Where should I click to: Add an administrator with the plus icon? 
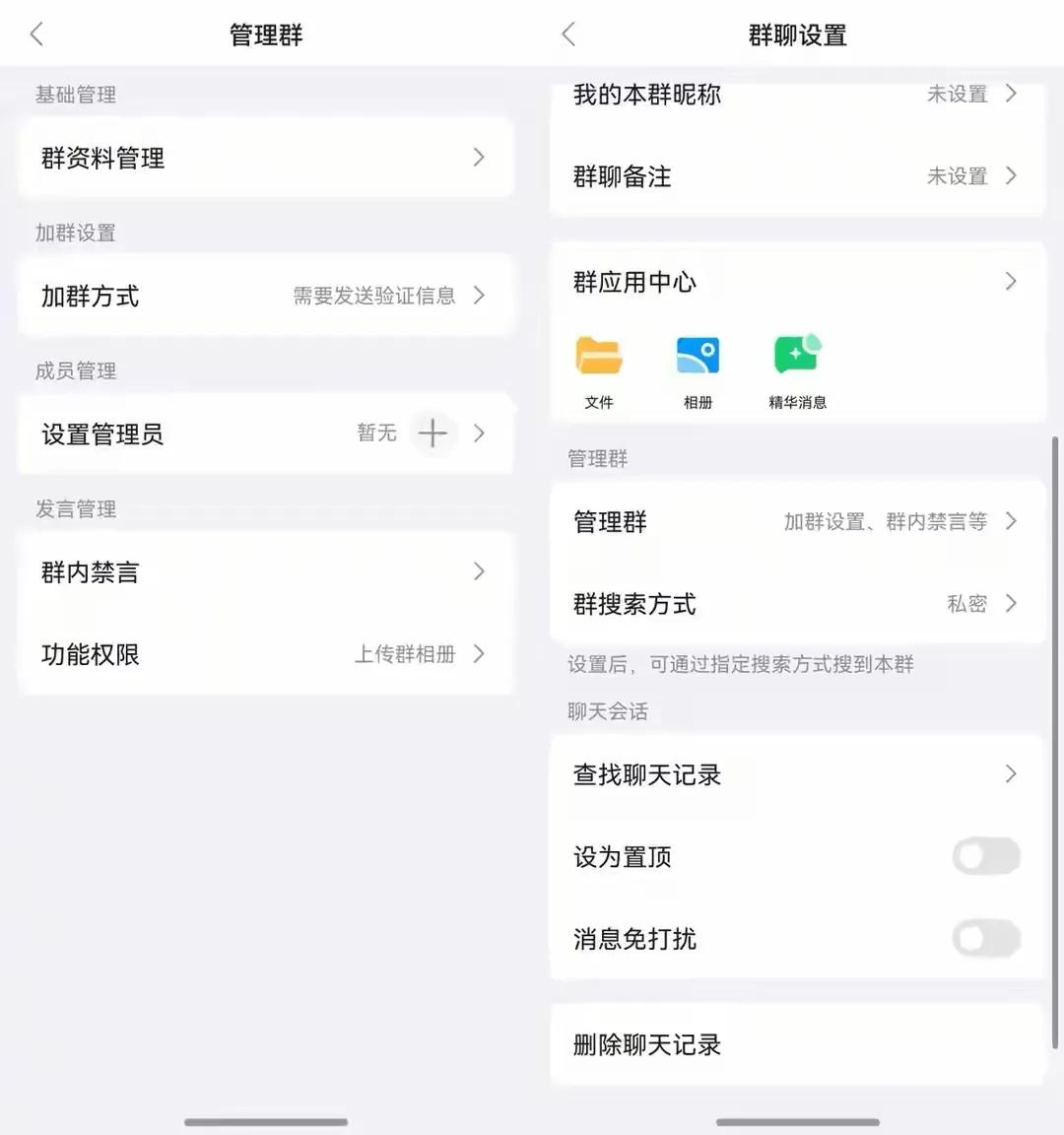click(x=432, y=433)
